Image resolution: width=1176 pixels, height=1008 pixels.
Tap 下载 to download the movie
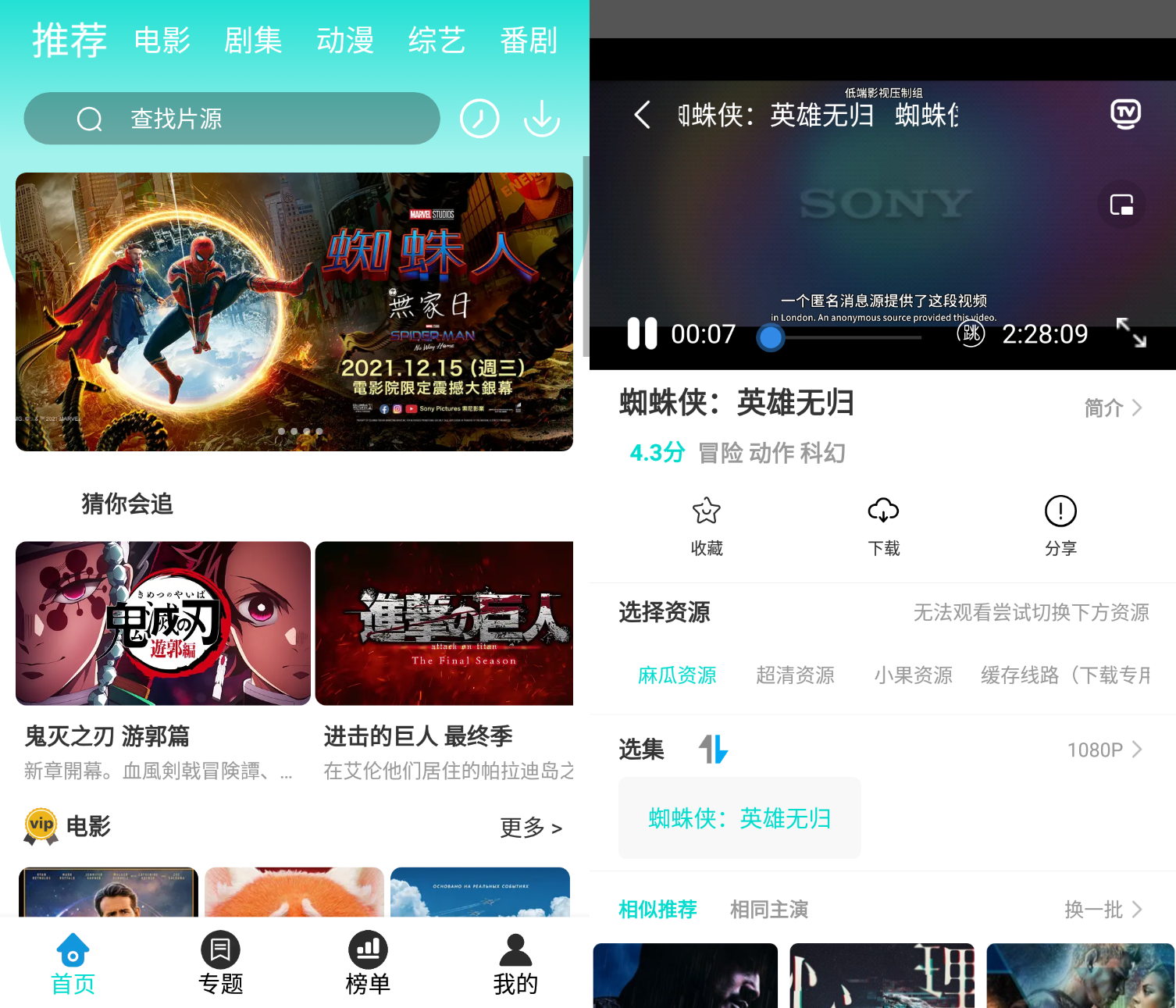click(883, 525)
